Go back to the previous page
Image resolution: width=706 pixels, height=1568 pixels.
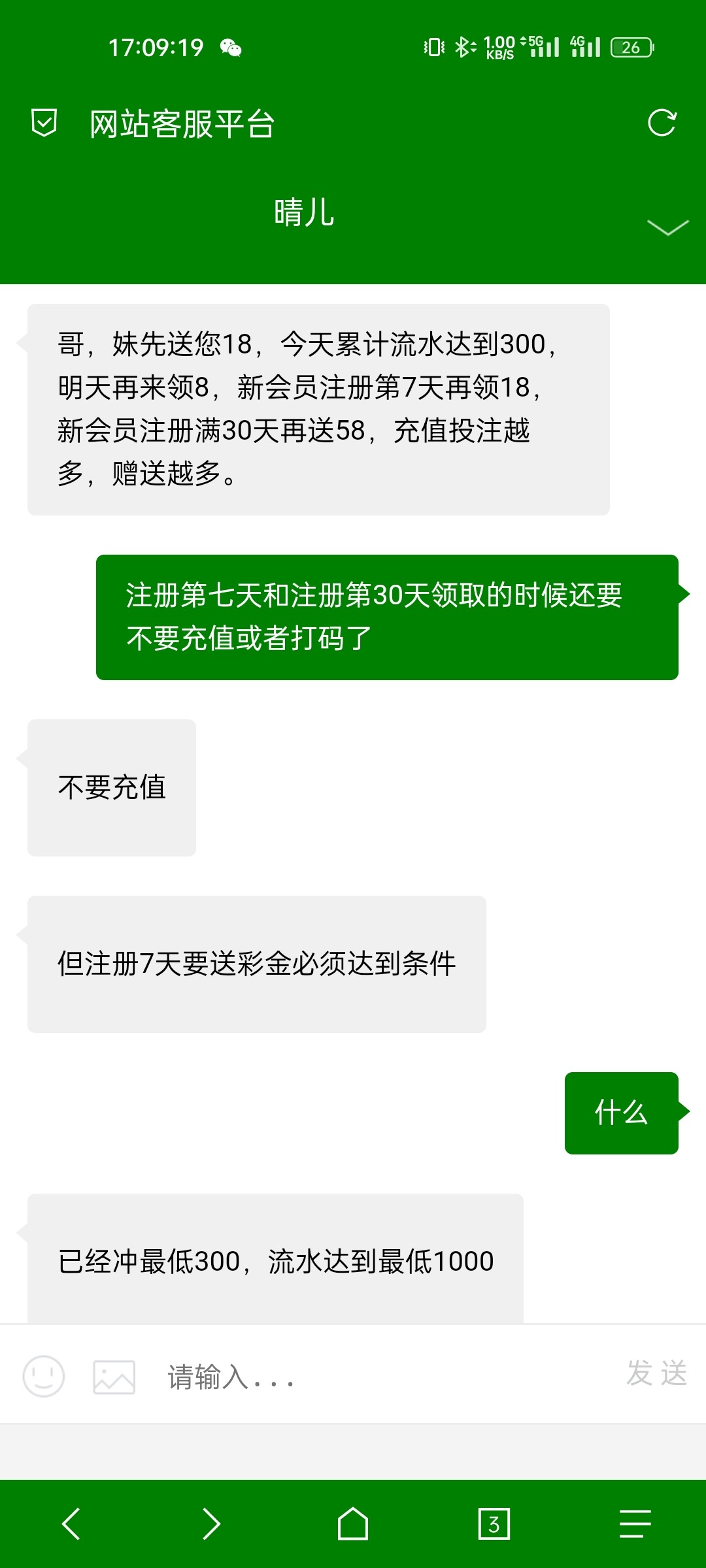click(71, 1524)
